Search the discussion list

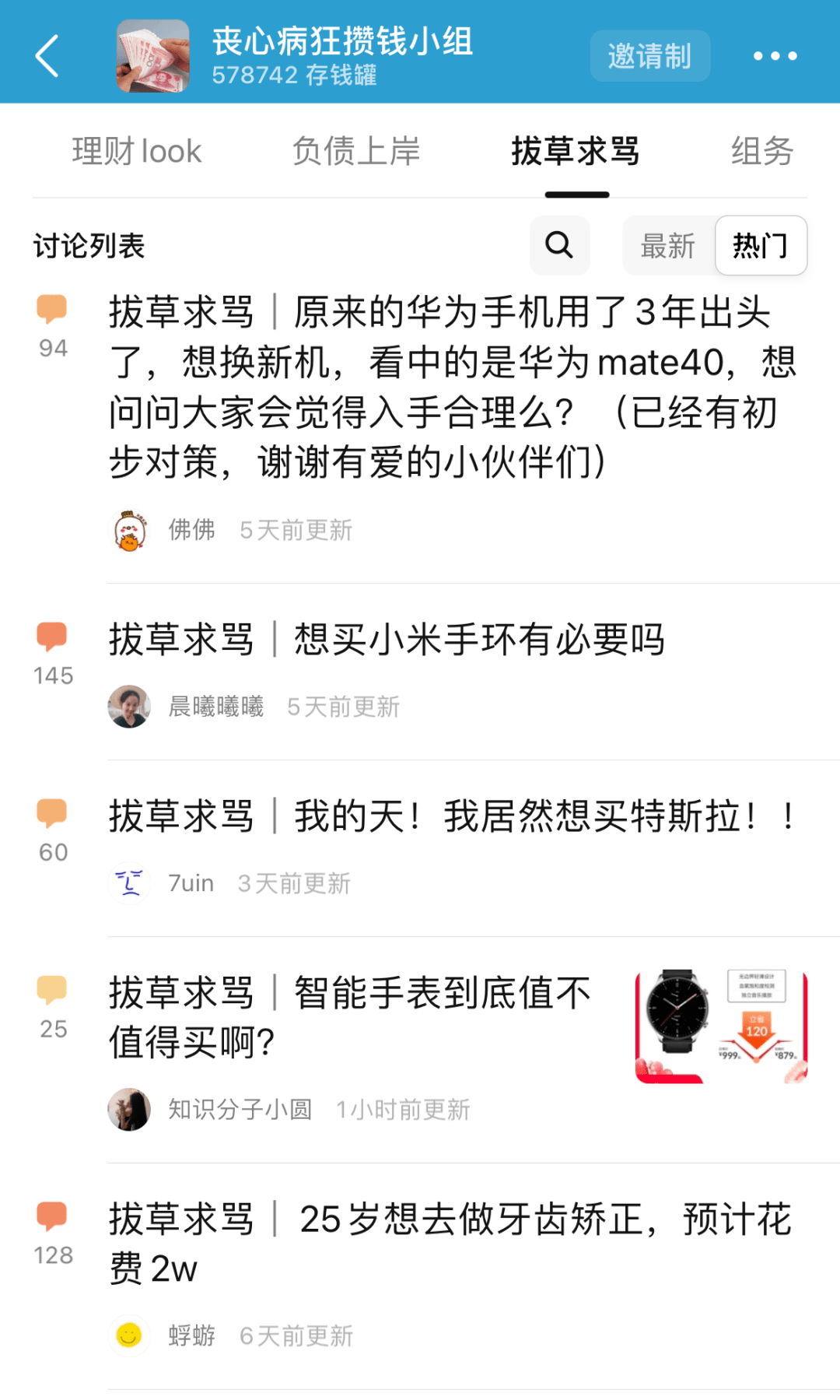pyautogui.click(x=559, y=245)
